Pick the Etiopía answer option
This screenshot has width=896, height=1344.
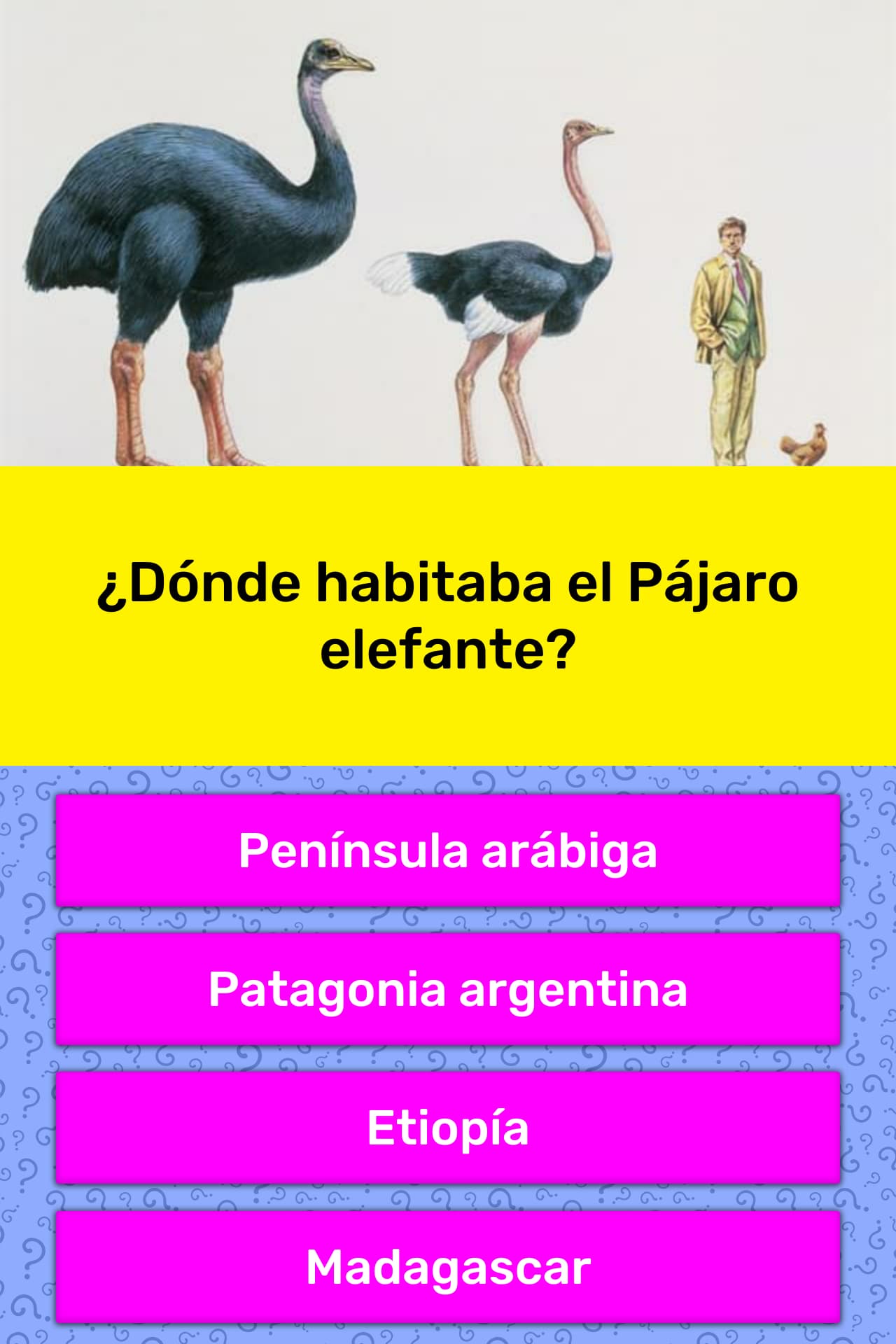tap(448, 1128)
